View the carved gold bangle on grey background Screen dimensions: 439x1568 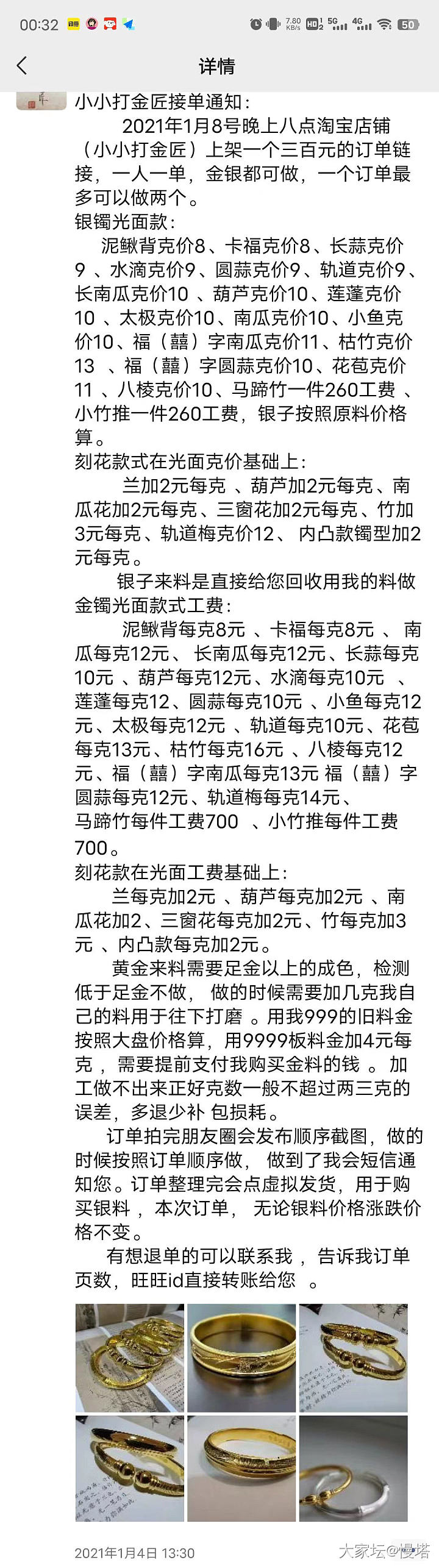coord(241,1468)
